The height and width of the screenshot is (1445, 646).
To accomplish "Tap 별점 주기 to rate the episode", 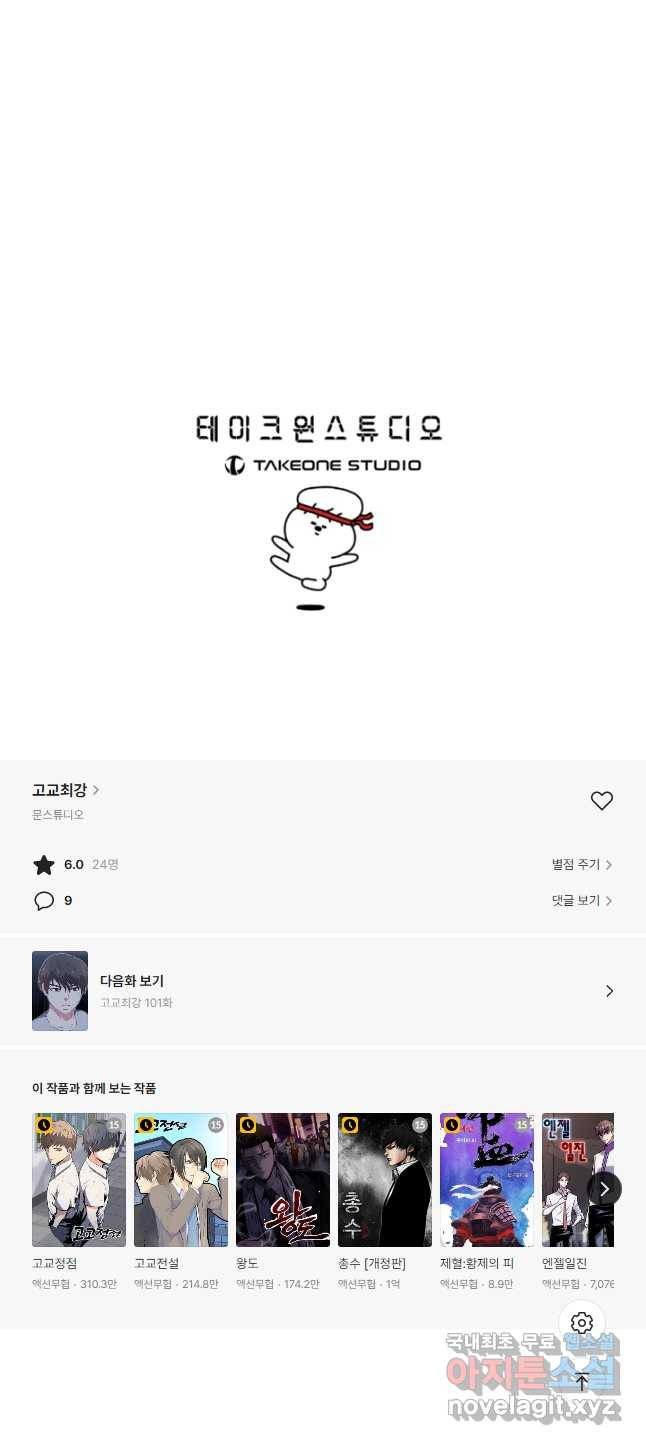I will click(581, 864).
